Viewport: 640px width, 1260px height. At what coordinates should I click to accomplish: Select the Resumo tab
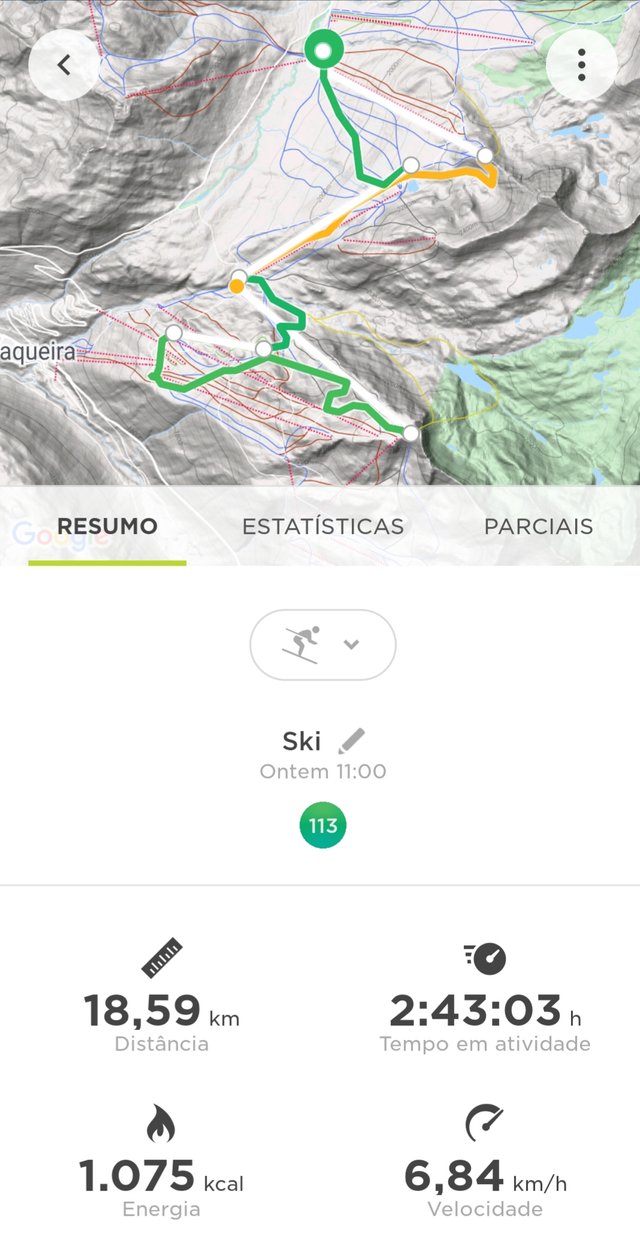tap(107, 526)
